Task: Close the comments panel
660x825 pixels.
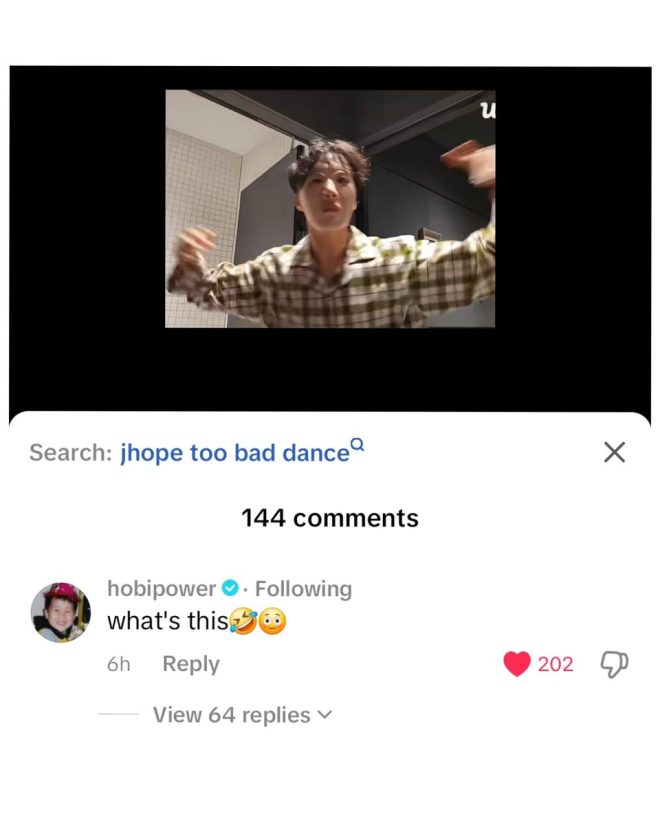Action: coord(614,452)
